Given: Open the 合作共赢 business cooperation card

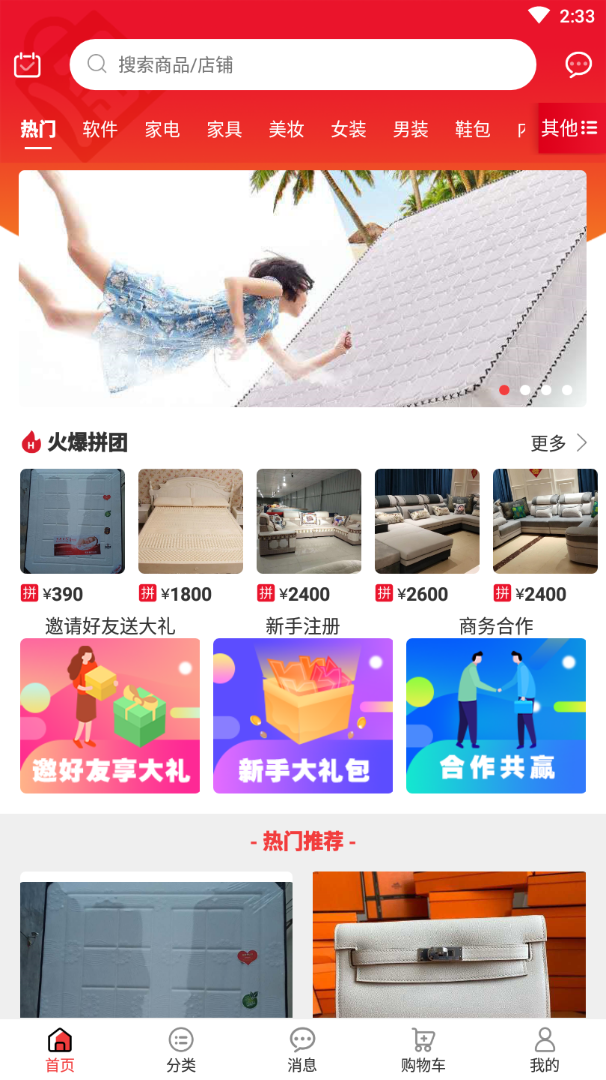Looking at the screenshot, I should coord(496,716).
